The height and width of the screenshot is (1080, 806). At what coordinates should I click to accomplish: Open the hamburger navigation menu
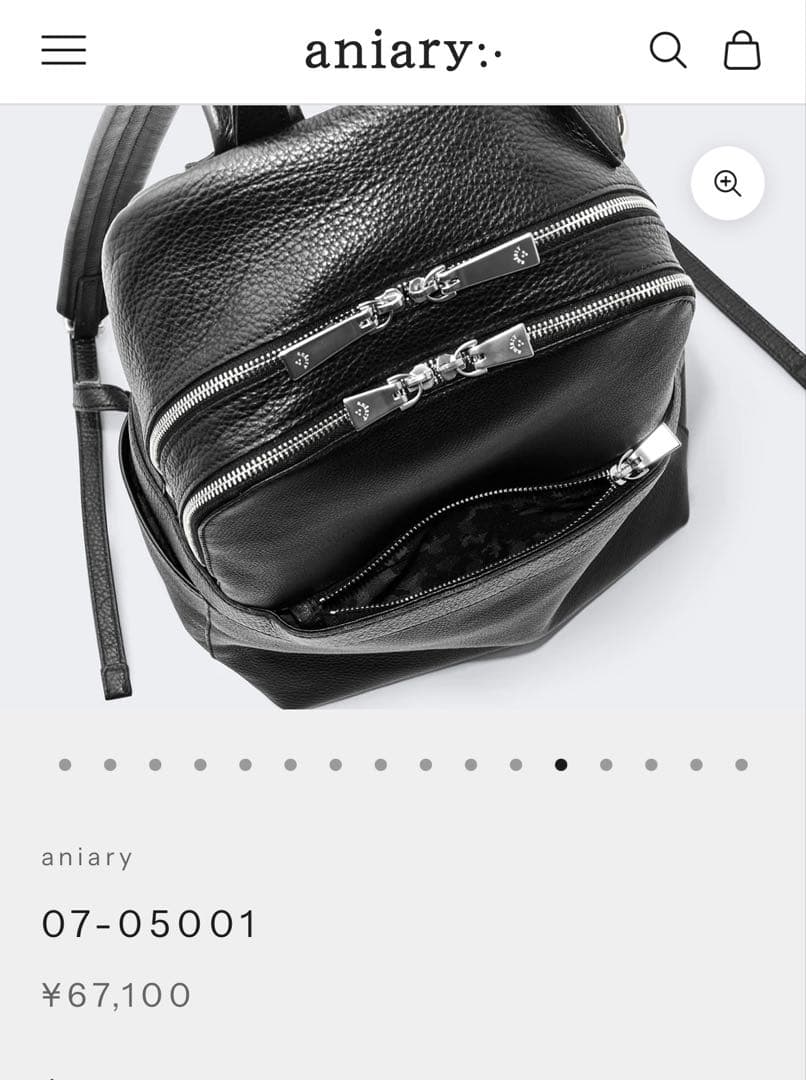pos(64,50)
